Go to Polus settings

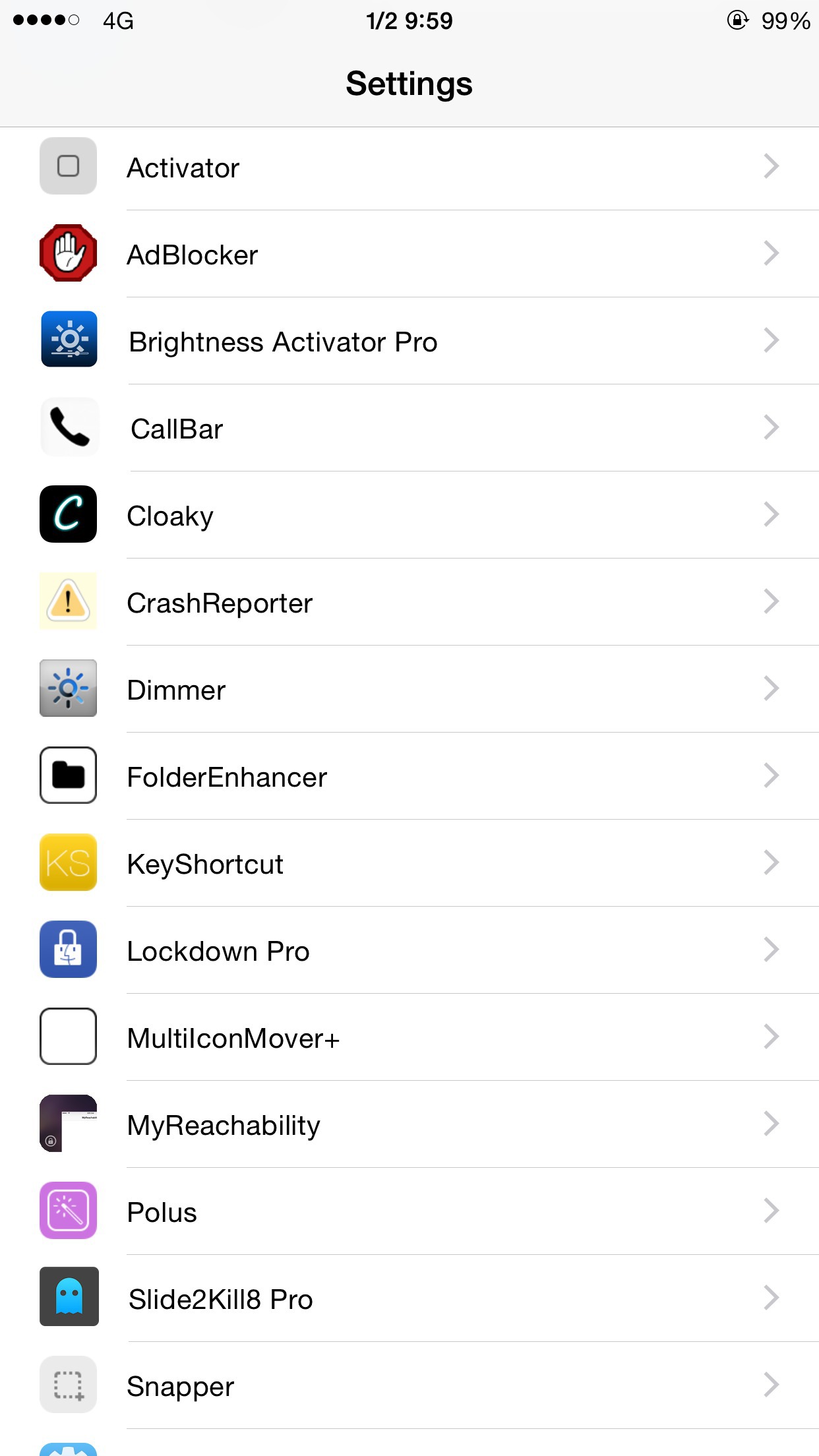pyautogui.click(x=409, y=1211)
